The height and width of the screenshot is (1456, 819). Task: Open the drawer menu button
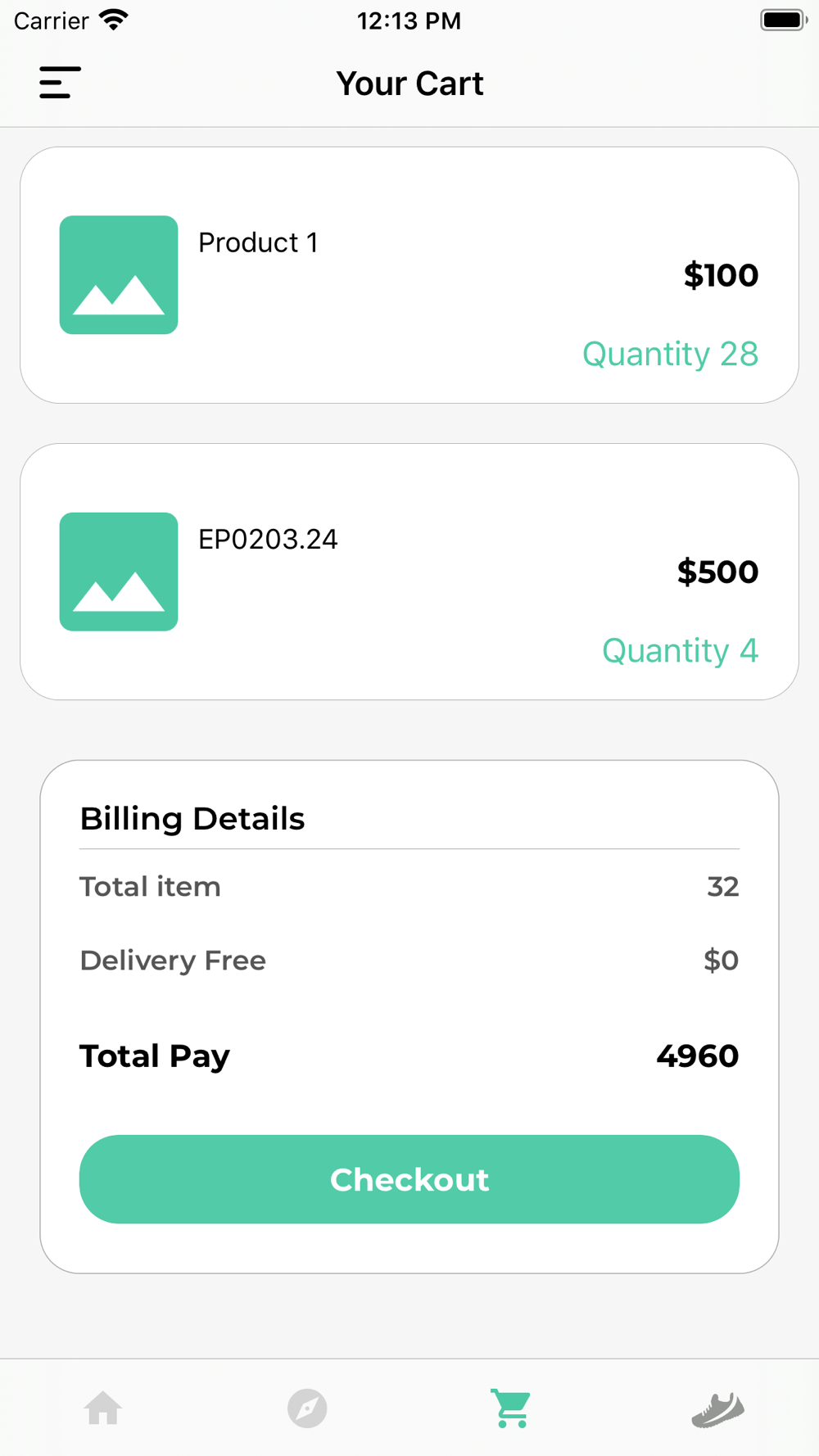(x=60, y=83)
